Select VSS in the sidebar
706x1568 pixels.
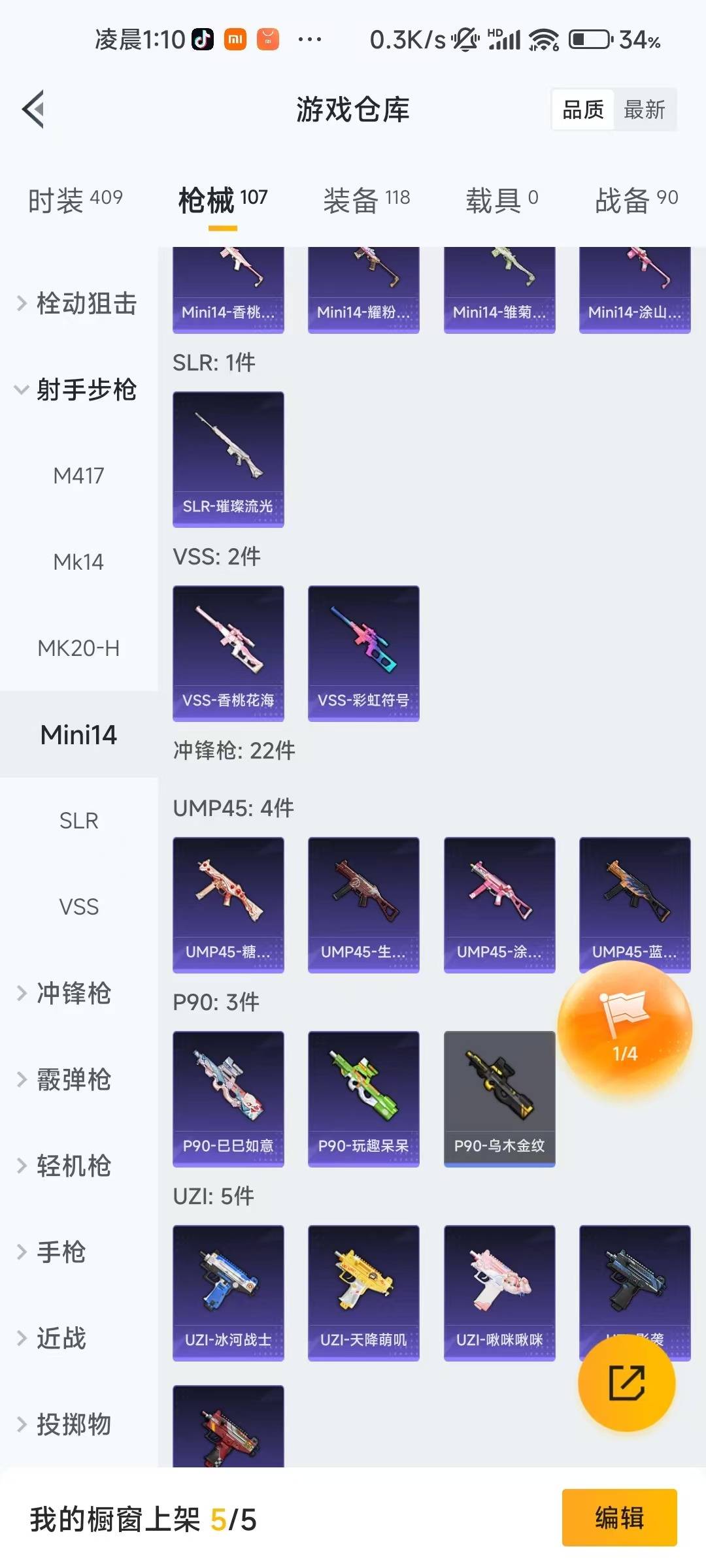coord(78,907)
